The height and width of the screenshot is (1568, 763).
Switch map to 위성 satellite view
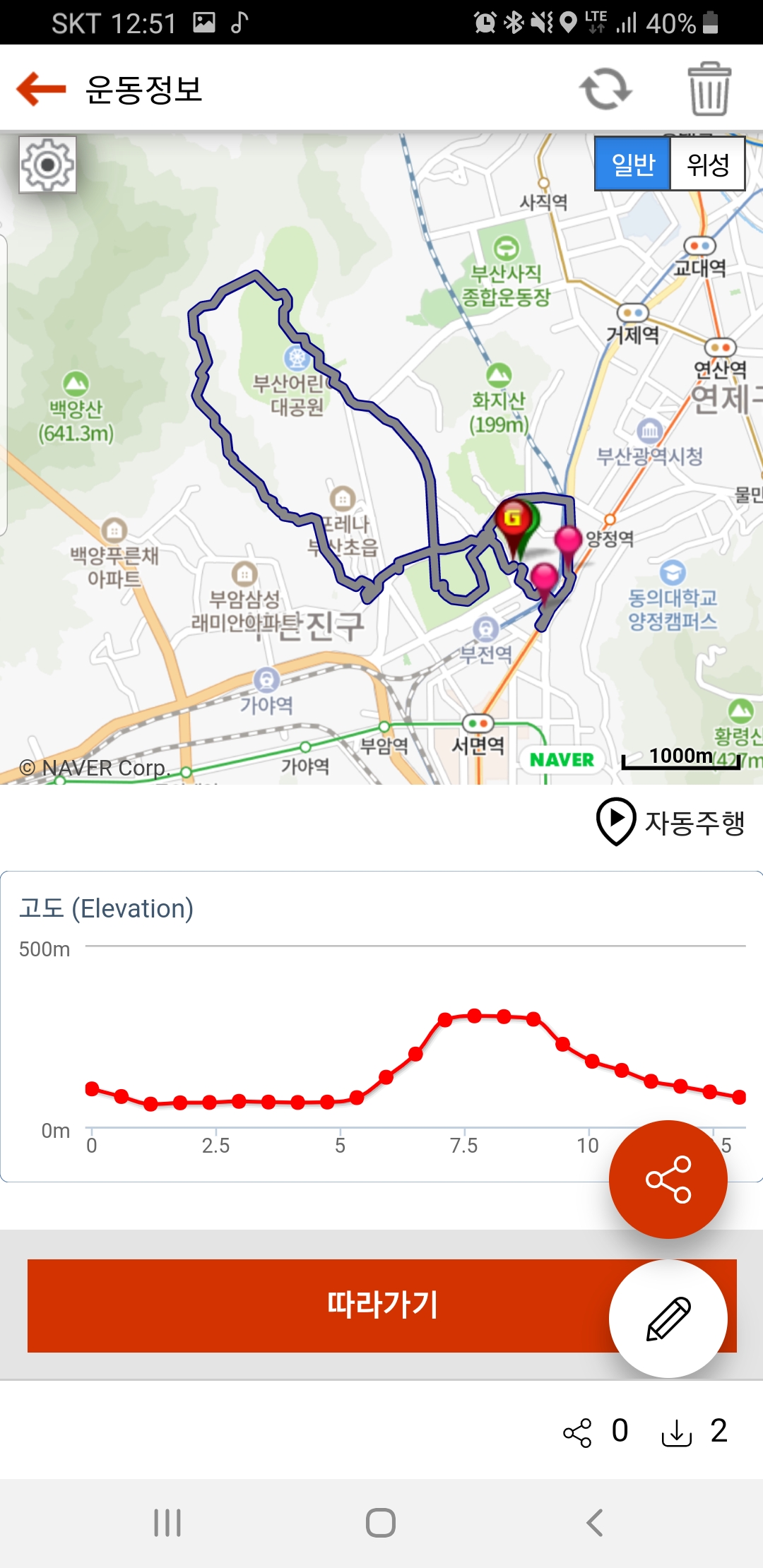(x=707, y=165)
